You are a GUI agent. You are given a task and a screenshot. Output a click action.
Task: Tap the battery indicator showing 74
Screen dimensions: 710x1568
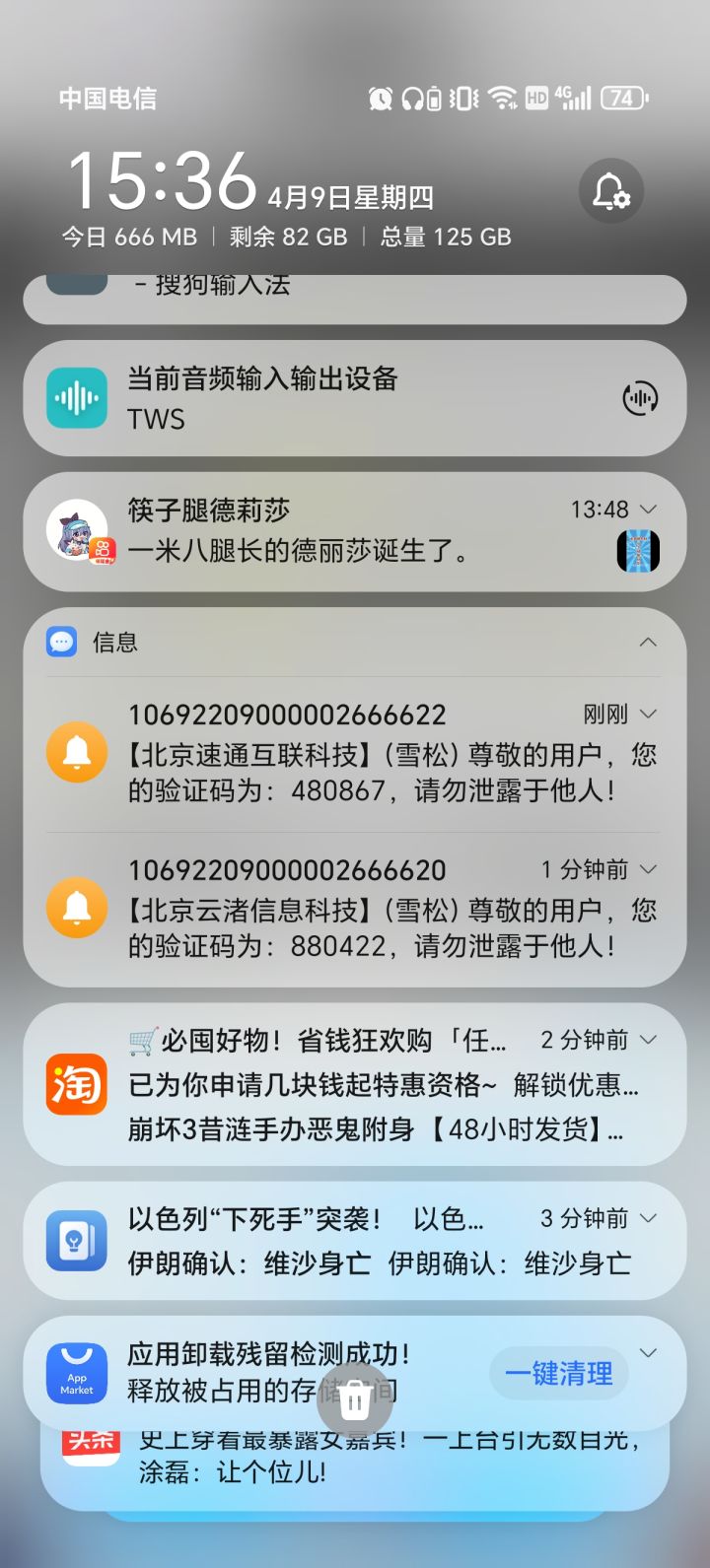620,98
